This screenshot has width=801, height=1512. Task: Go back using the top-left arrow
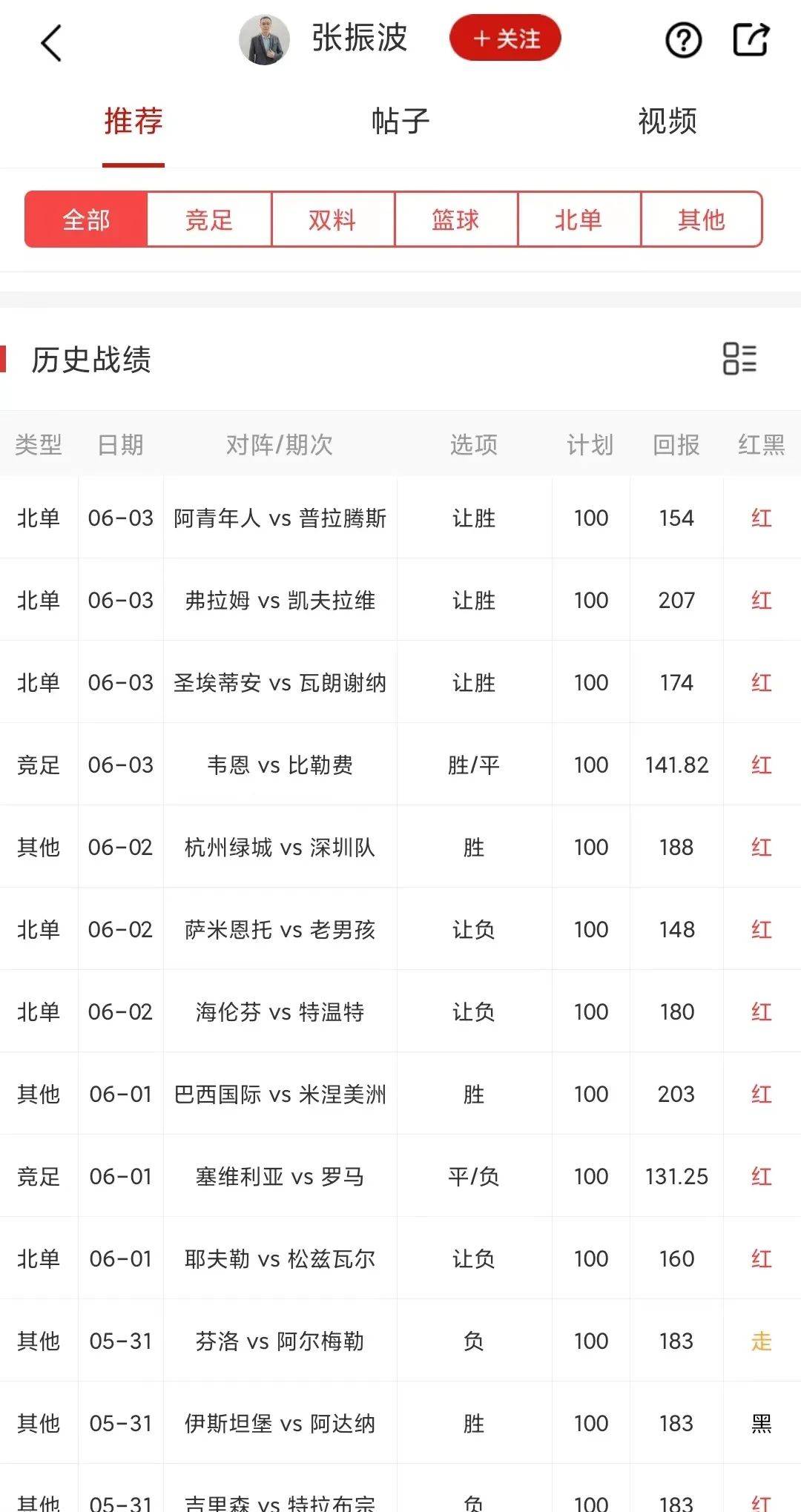pyautogui.click(x=50, y=42)
